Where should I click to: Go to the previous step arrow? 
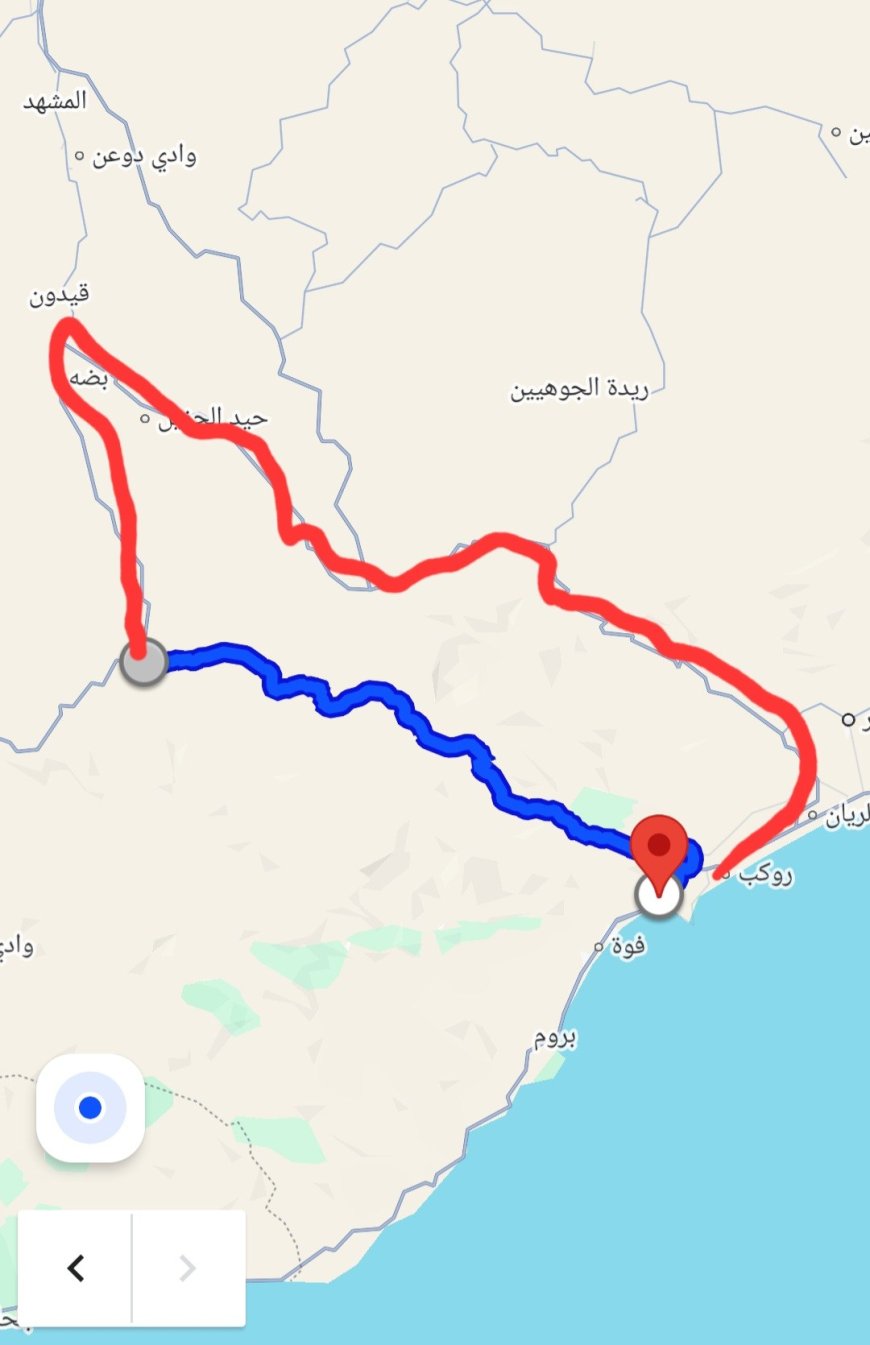[75, 1268]
